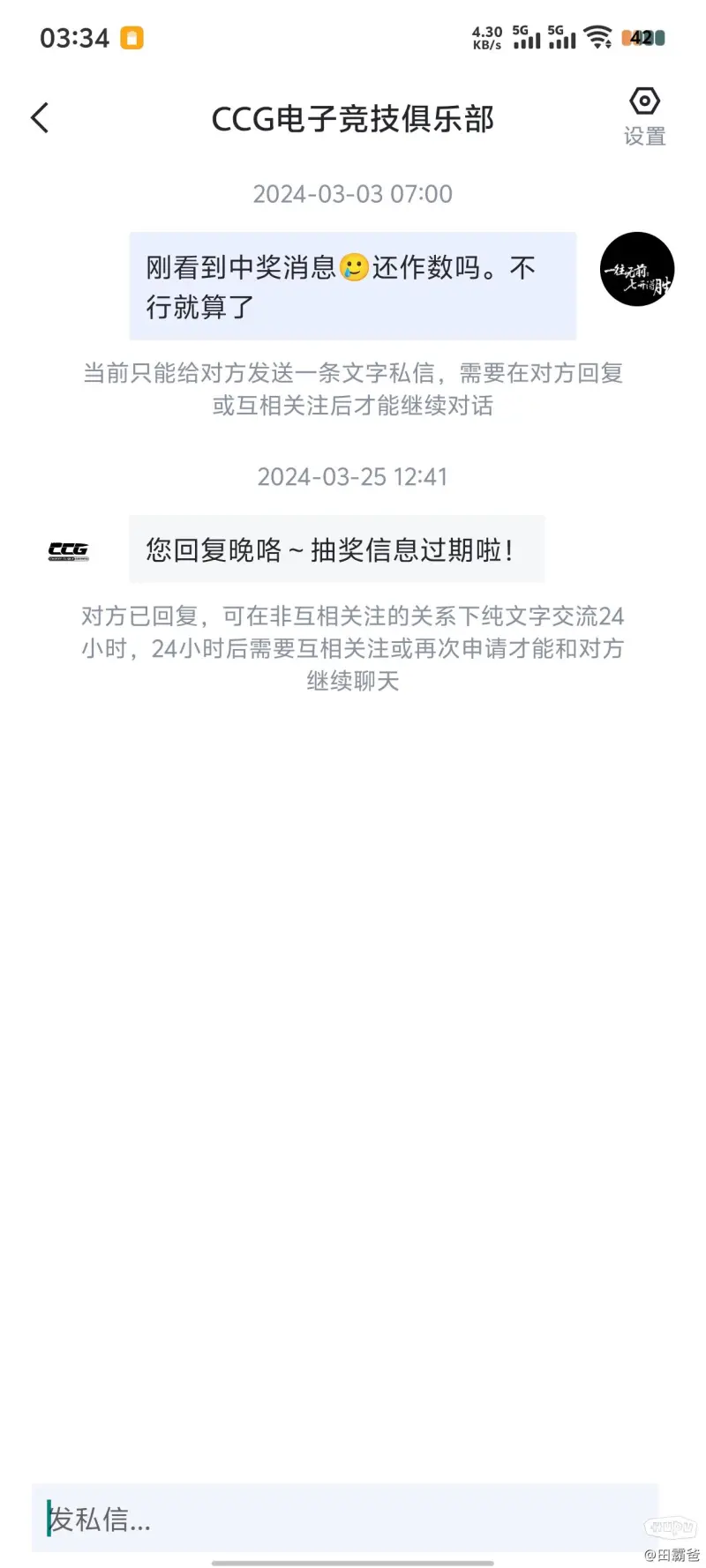Viewport: 706px width, 1568px height.
Task: Open the 设置 chat settings
Action: (644, 116)
